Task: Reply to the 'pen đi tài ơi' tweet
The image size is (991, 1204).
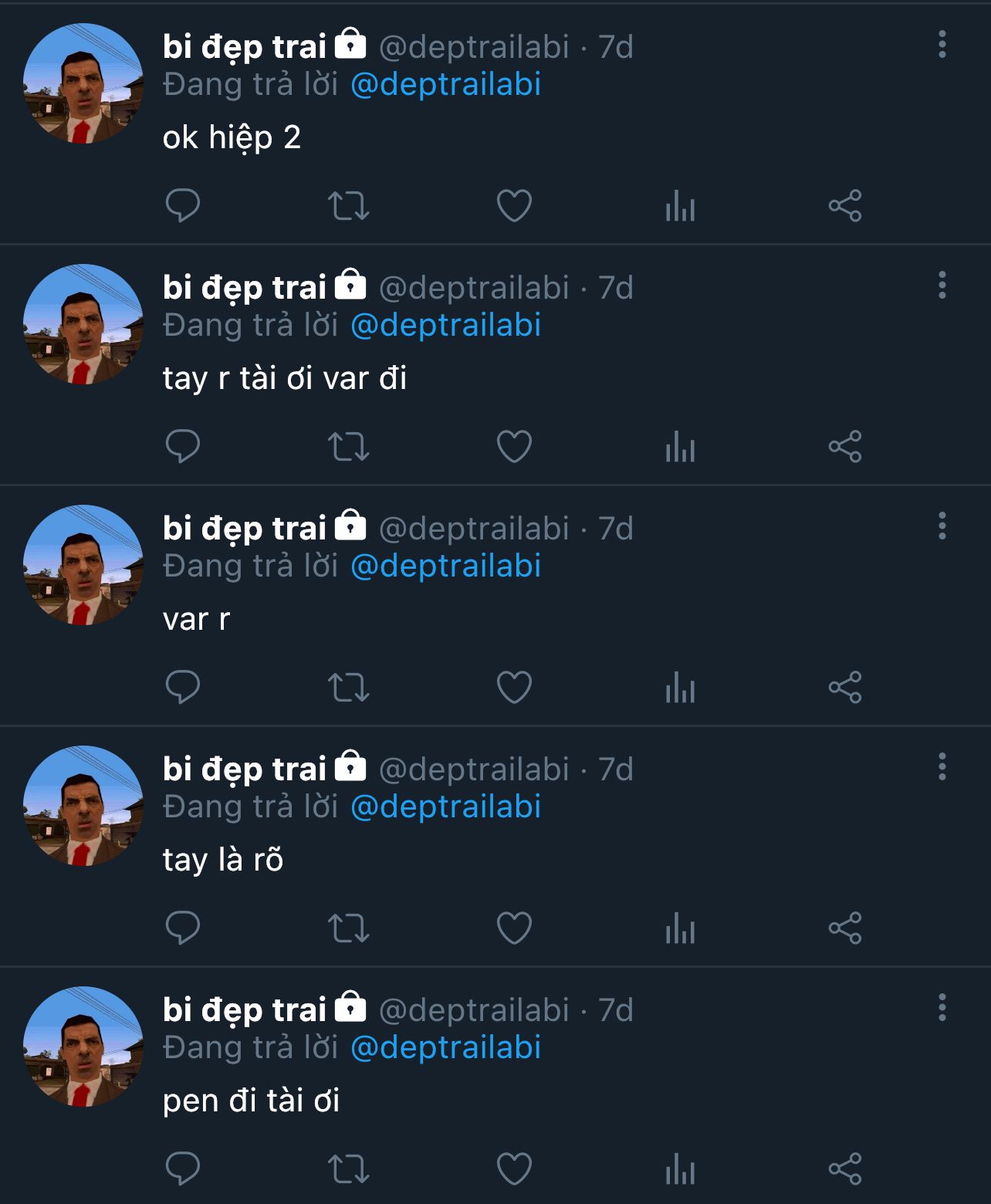Action: (183, 1169)
